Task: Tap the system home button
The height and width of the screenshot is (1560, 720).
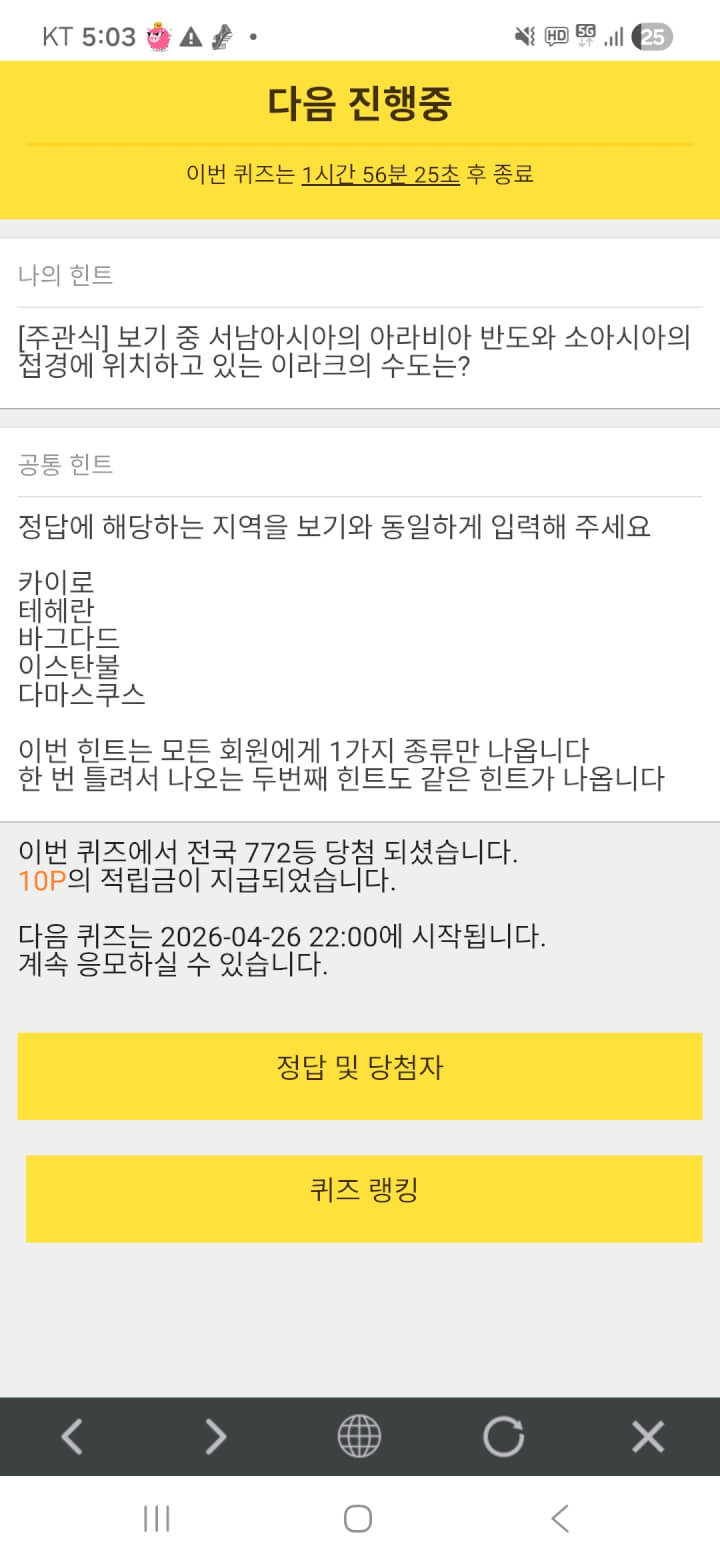Action: 358,1518
